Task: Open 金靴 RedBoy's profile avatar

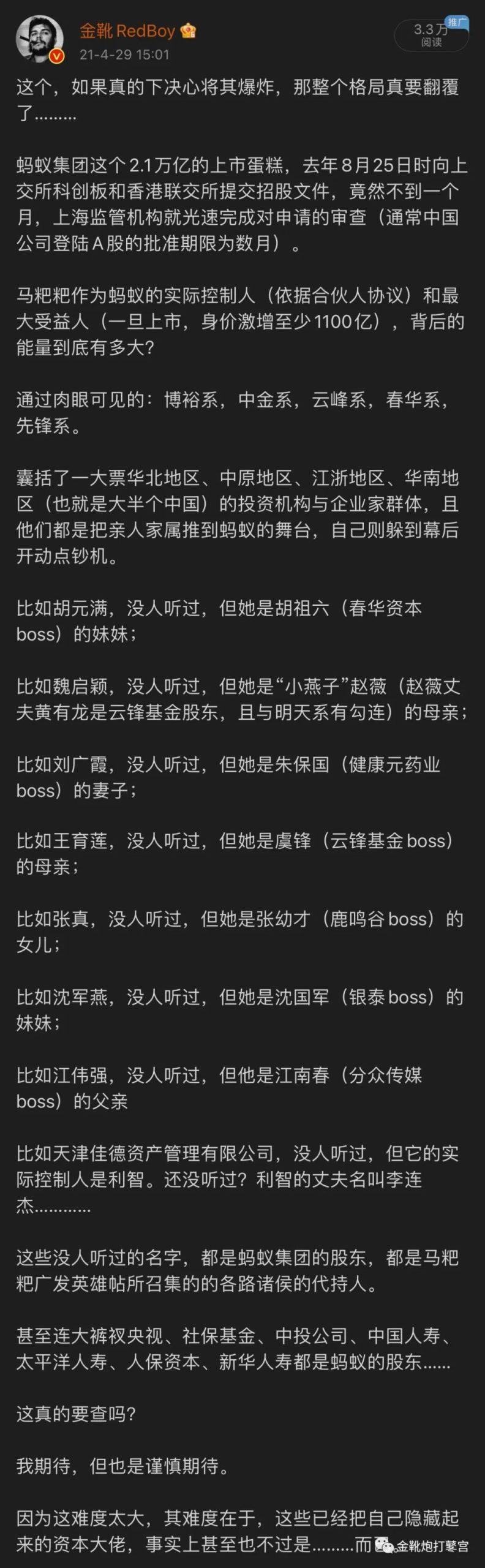Action: [x=39, y=39]
